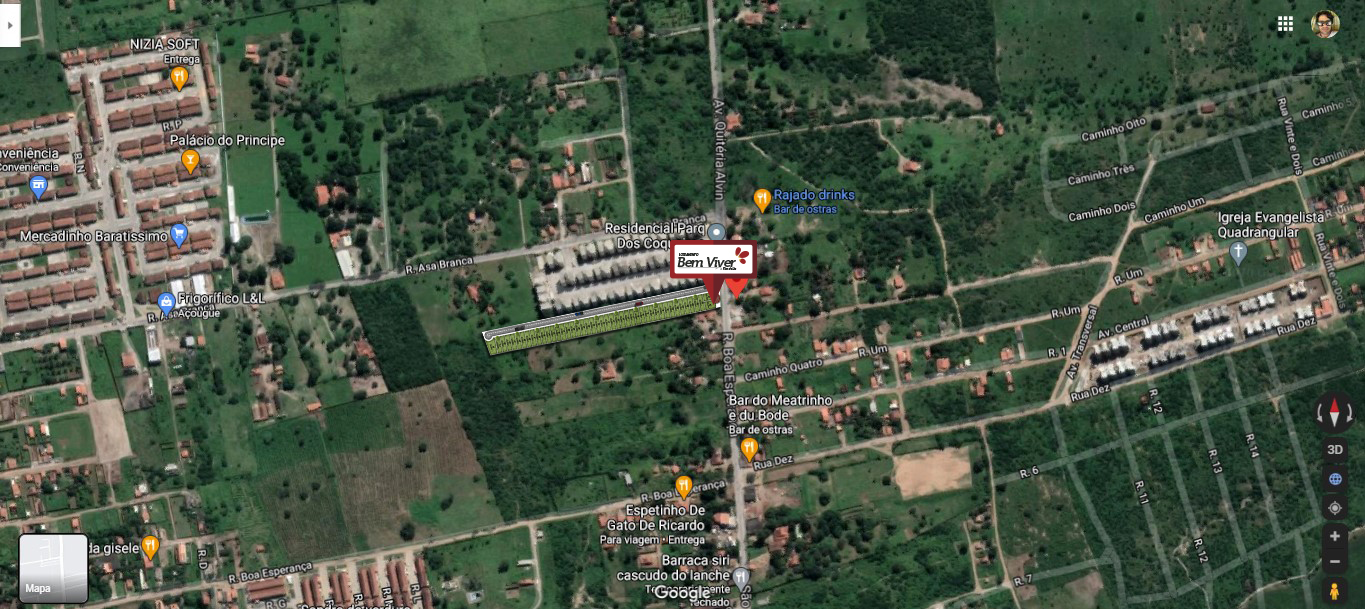
Task: Tap the Frigorífico L&L marker
Action: [x=167, y=300]
